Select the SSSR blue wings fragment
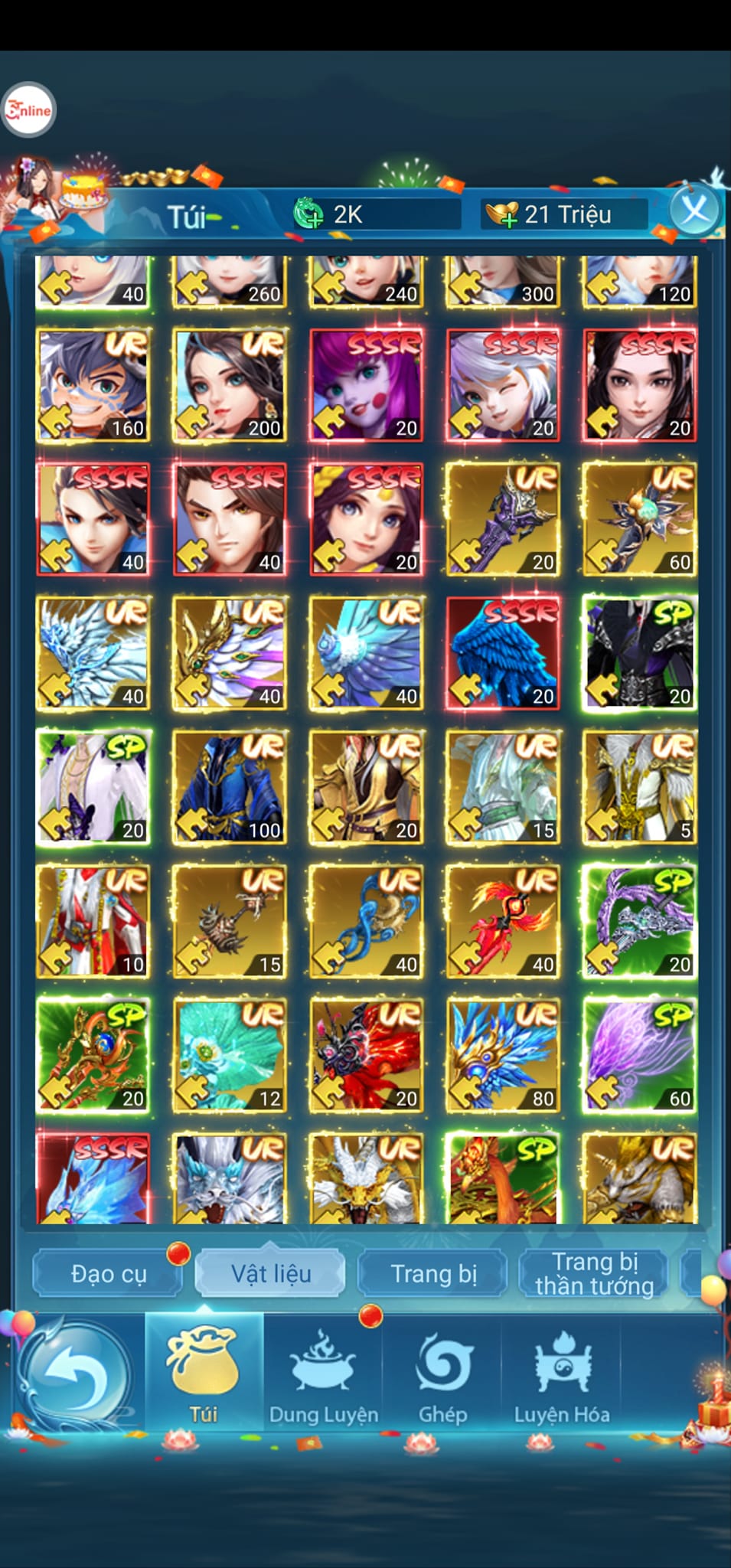The height and width of the screenshot is (1568, 731). [503, 653]
